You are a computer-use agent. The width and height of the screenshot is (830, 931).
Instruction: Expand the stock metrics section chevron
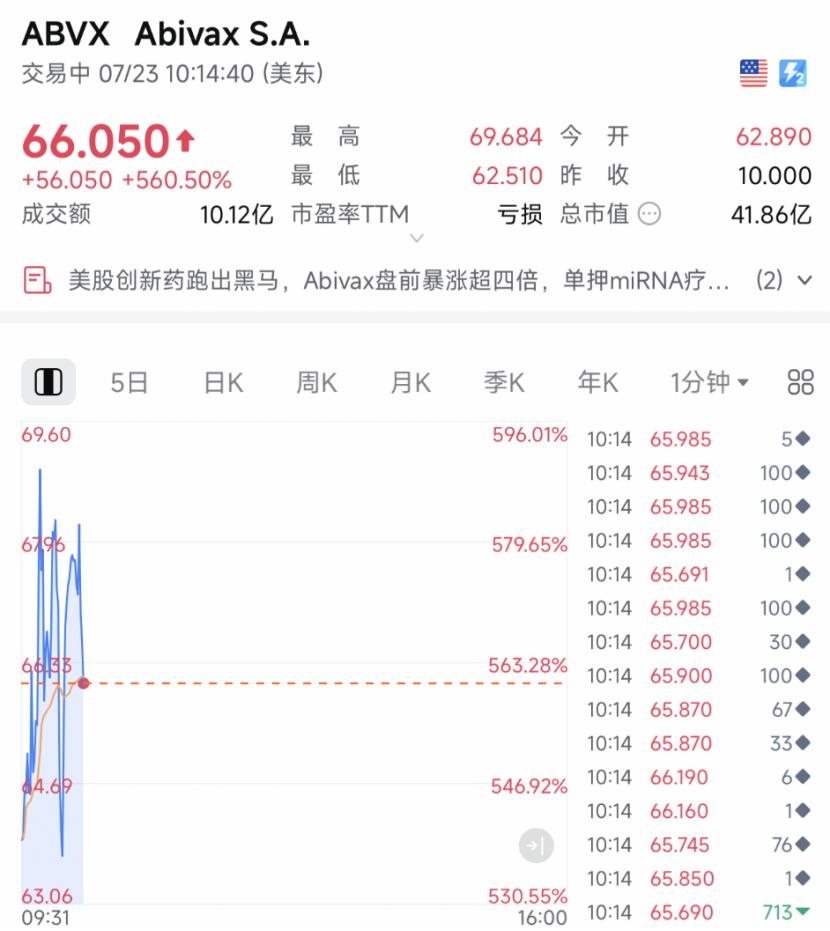(417, 238)
